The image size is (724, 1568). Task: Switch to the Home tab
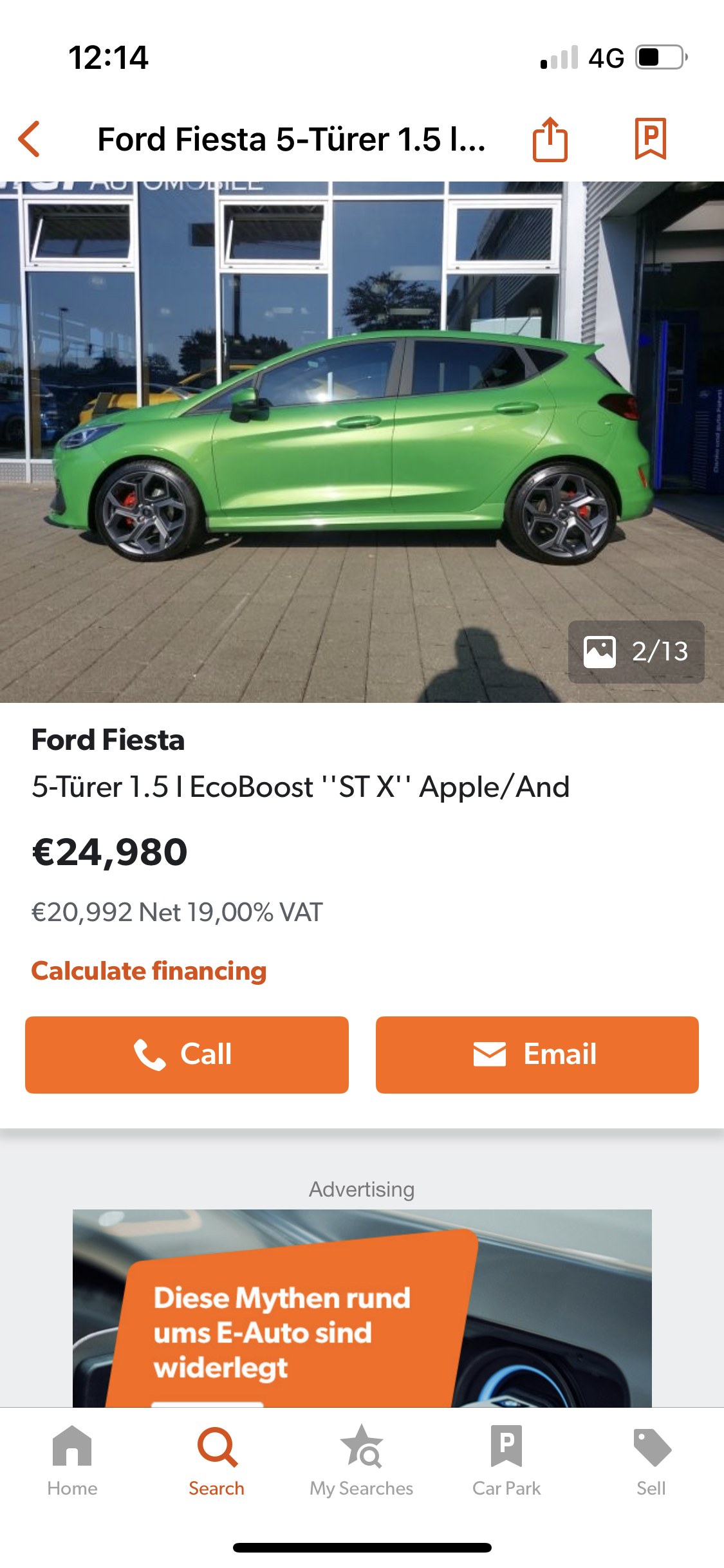pos(72,1461)
